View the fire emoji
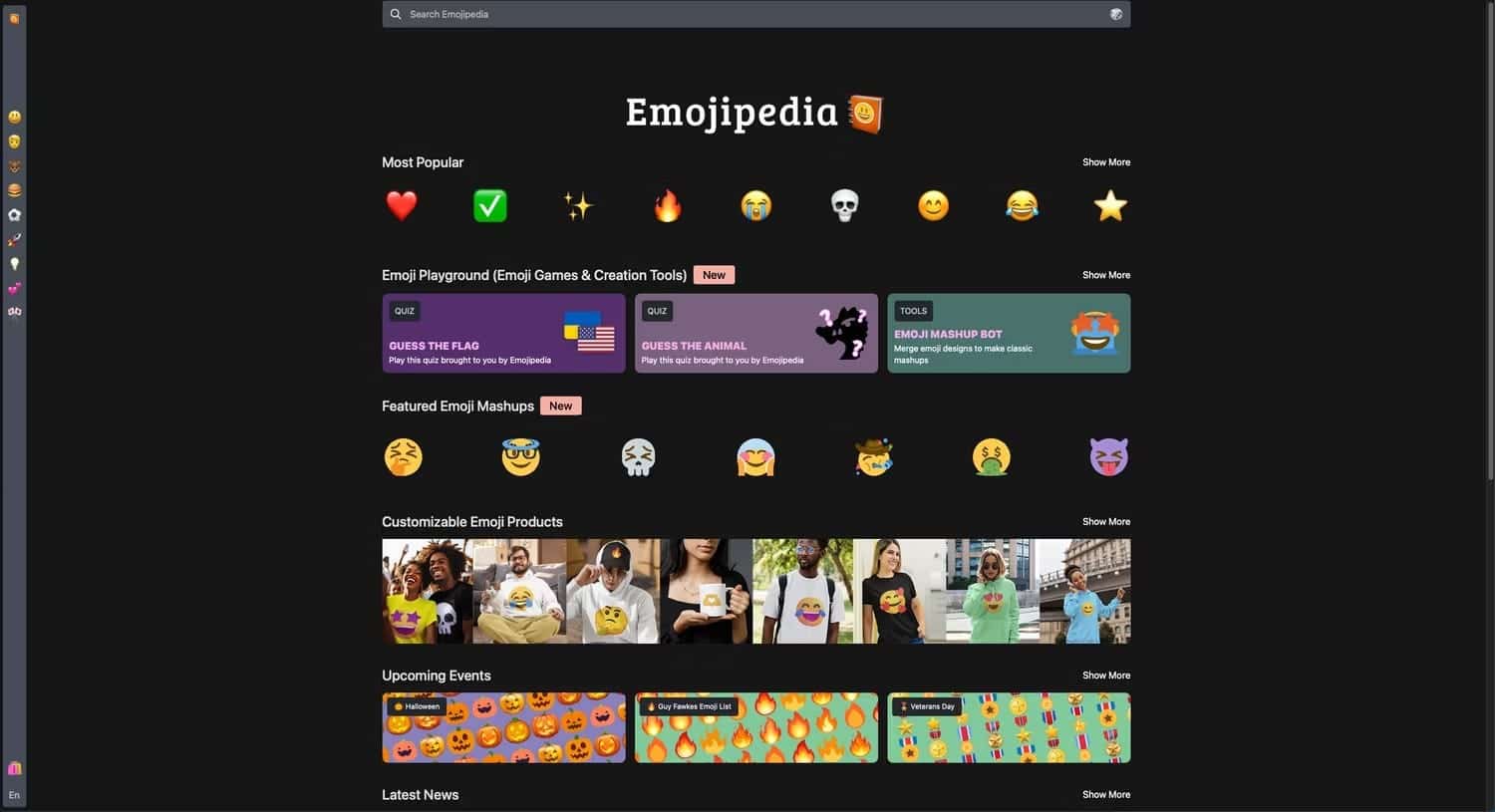This screenshot has height=812, width=1495. coord(667,206)
